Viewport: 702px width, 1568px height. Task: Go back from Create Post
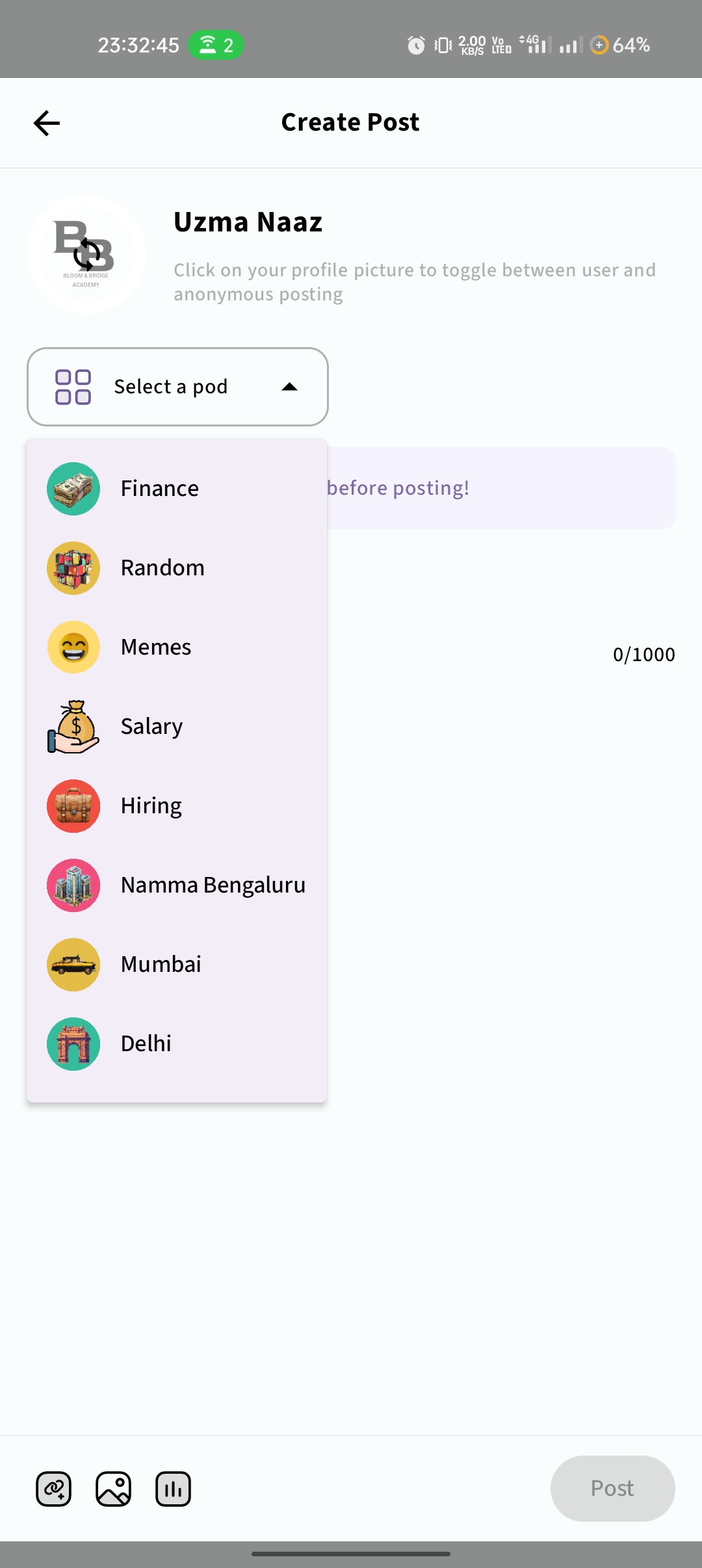pyautogui.click(x=47, y=123)
